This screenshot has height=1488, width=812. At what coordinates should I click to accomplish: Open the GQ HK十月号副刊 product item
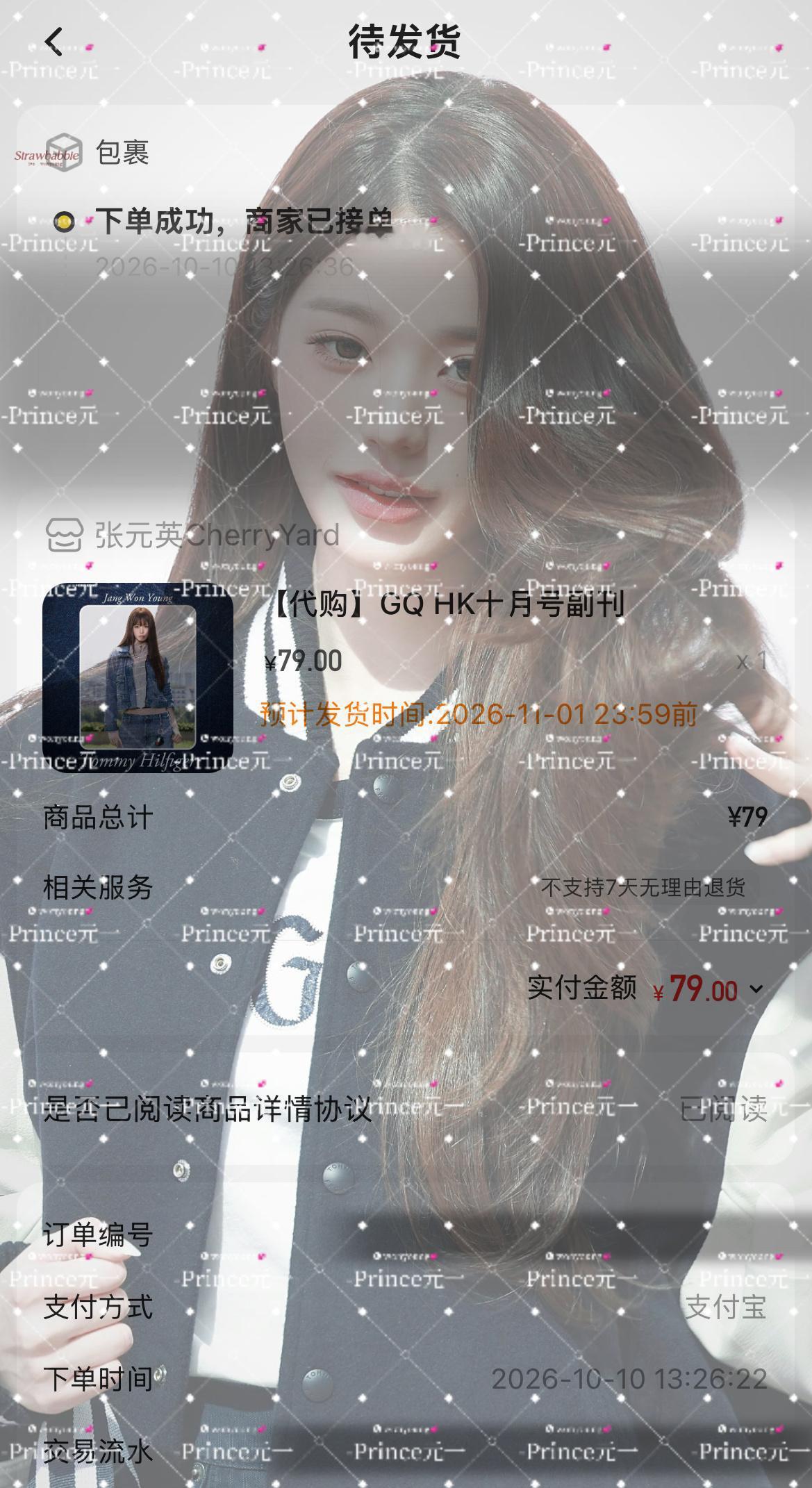coord(405,677)
